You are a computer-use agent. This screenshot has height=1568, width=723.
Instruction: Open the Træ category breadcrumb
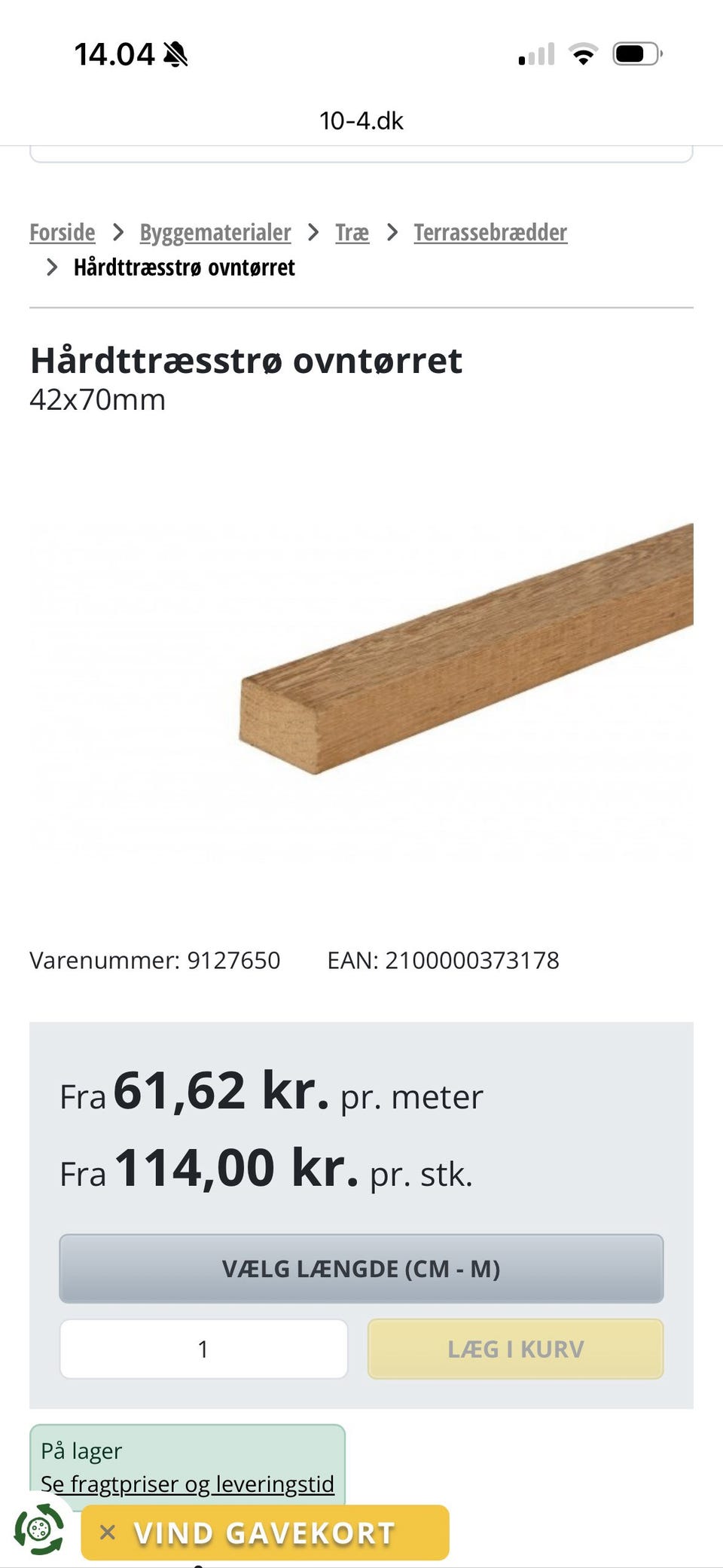click(351, 232)
